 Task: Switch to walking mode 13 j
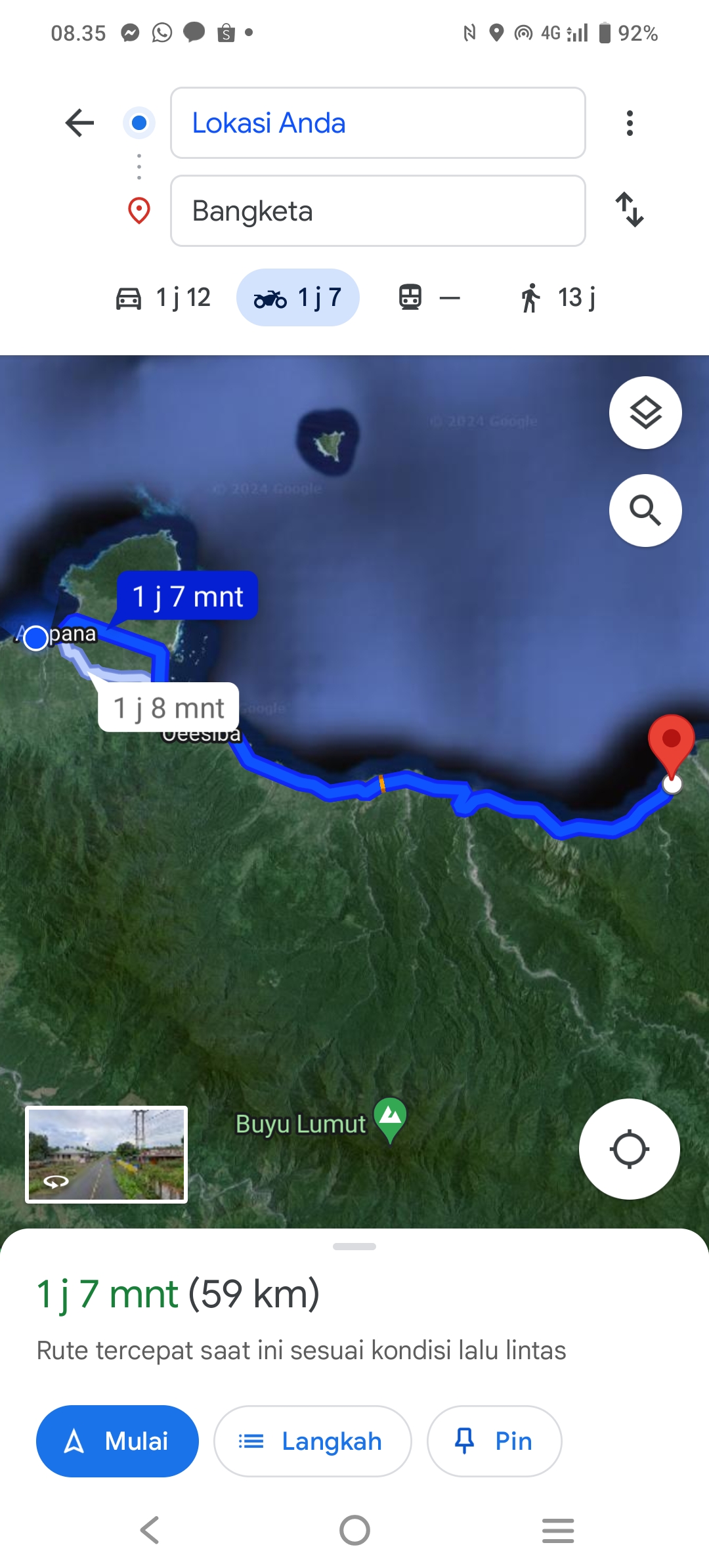point(558,297)
